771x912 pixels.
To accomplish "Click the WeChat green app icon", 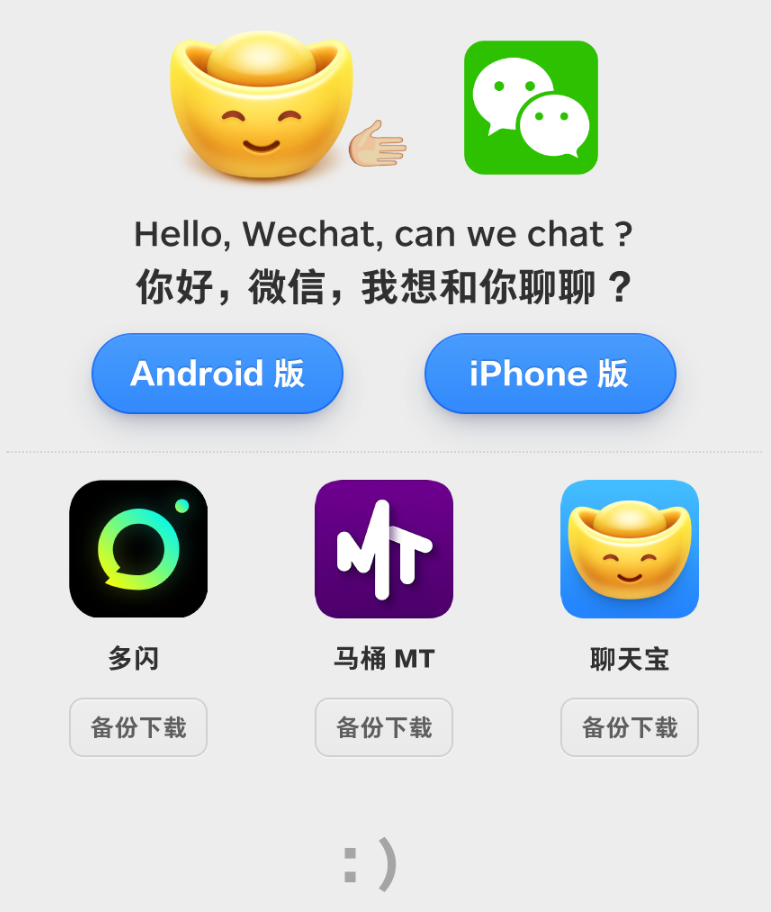I will [x=530, y=107].
